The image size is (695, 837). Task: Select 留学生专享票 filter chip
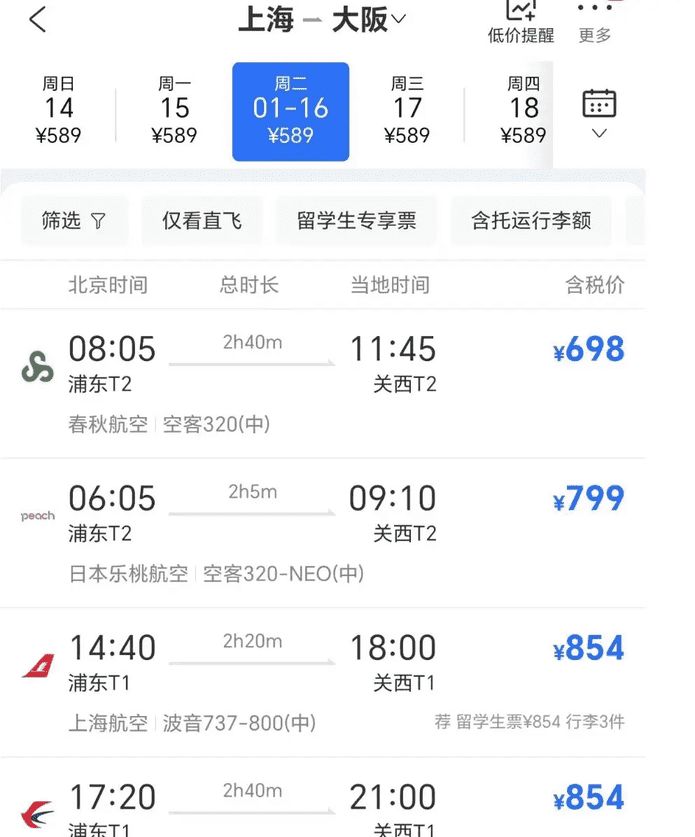(x=356, y=220)
